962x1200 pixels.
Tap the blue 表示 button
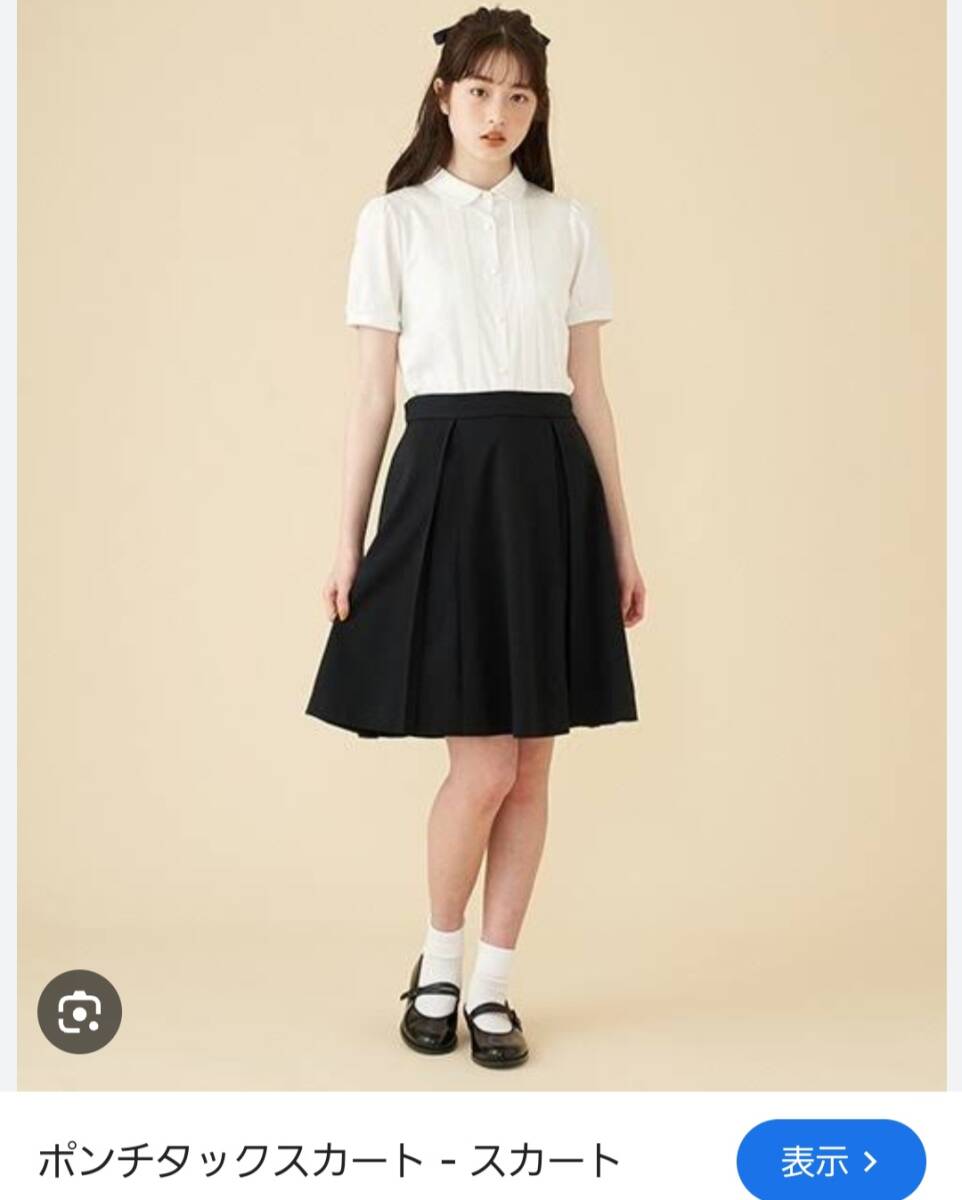[x=830, y=1161]
